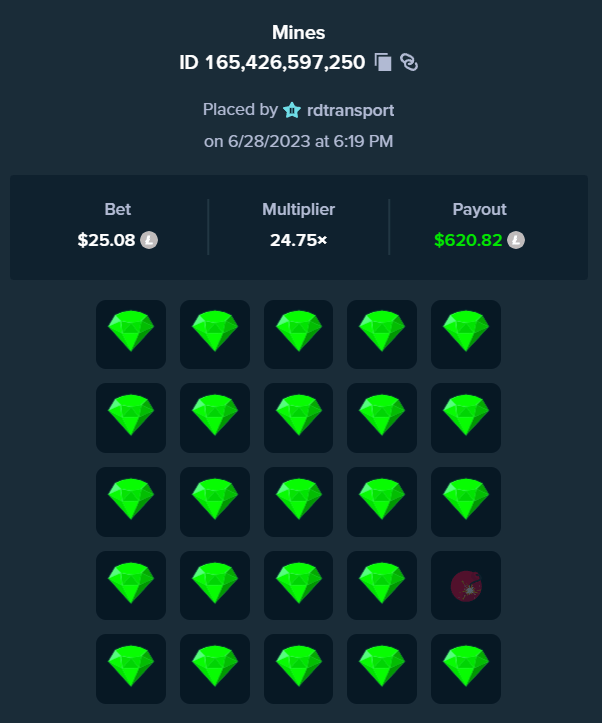Copy the bet ID number
This screenshot has height=723, width=602.
[x=383, y=62]
